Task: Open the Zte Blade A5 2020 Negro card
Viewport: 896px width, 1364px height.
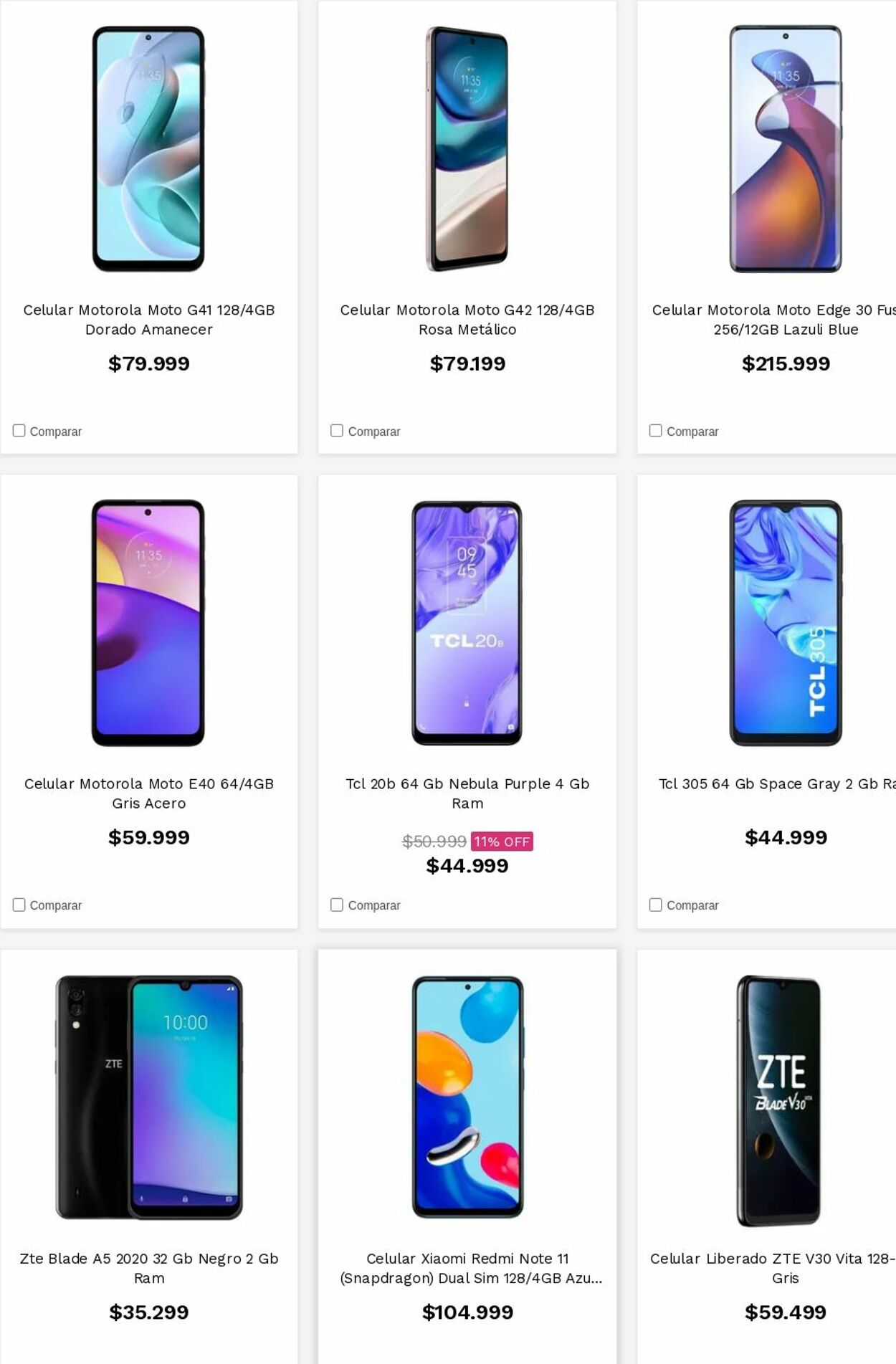Action: click(x=148, y=1267)
